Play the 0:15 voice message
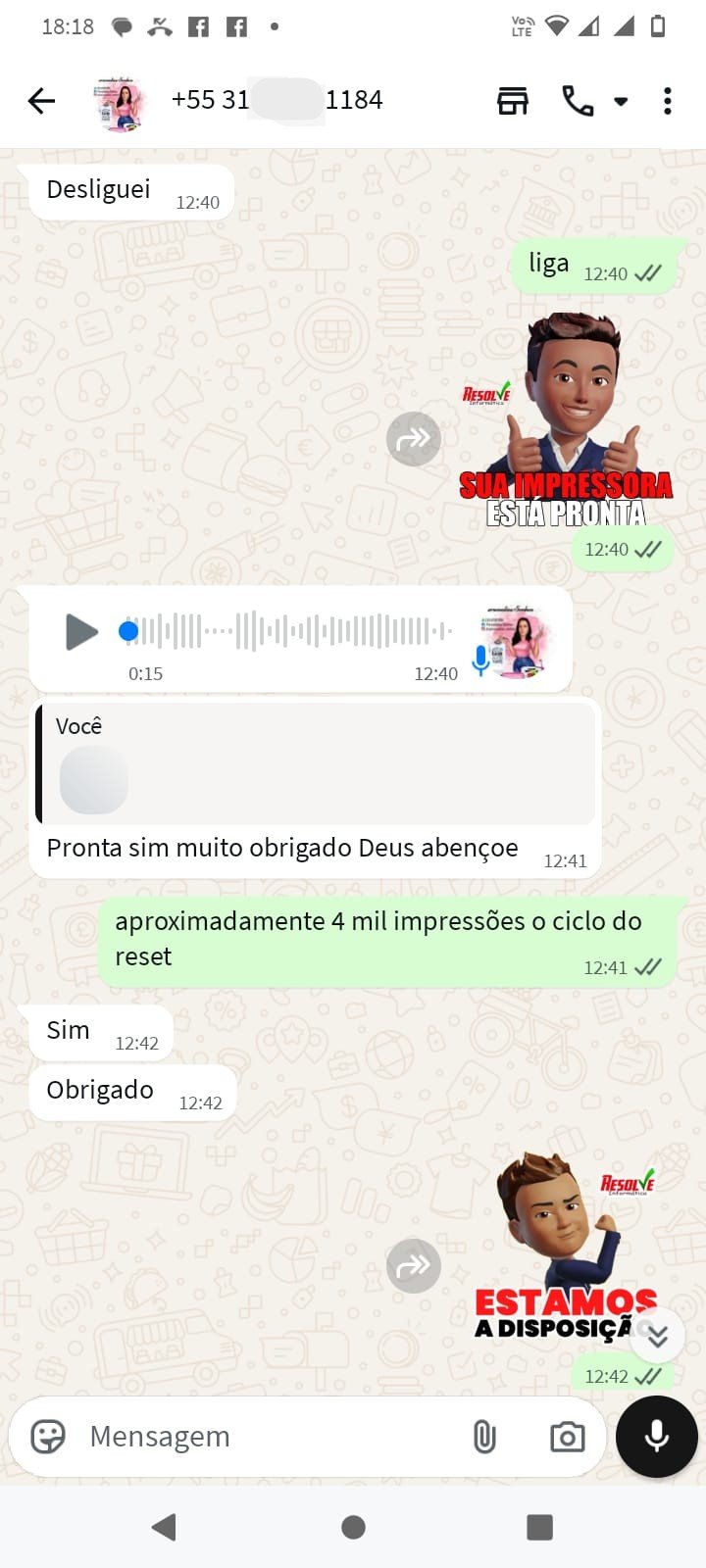Image resolution: width=706 pixels, height=1568 pixels. click(x=81, y=632)
